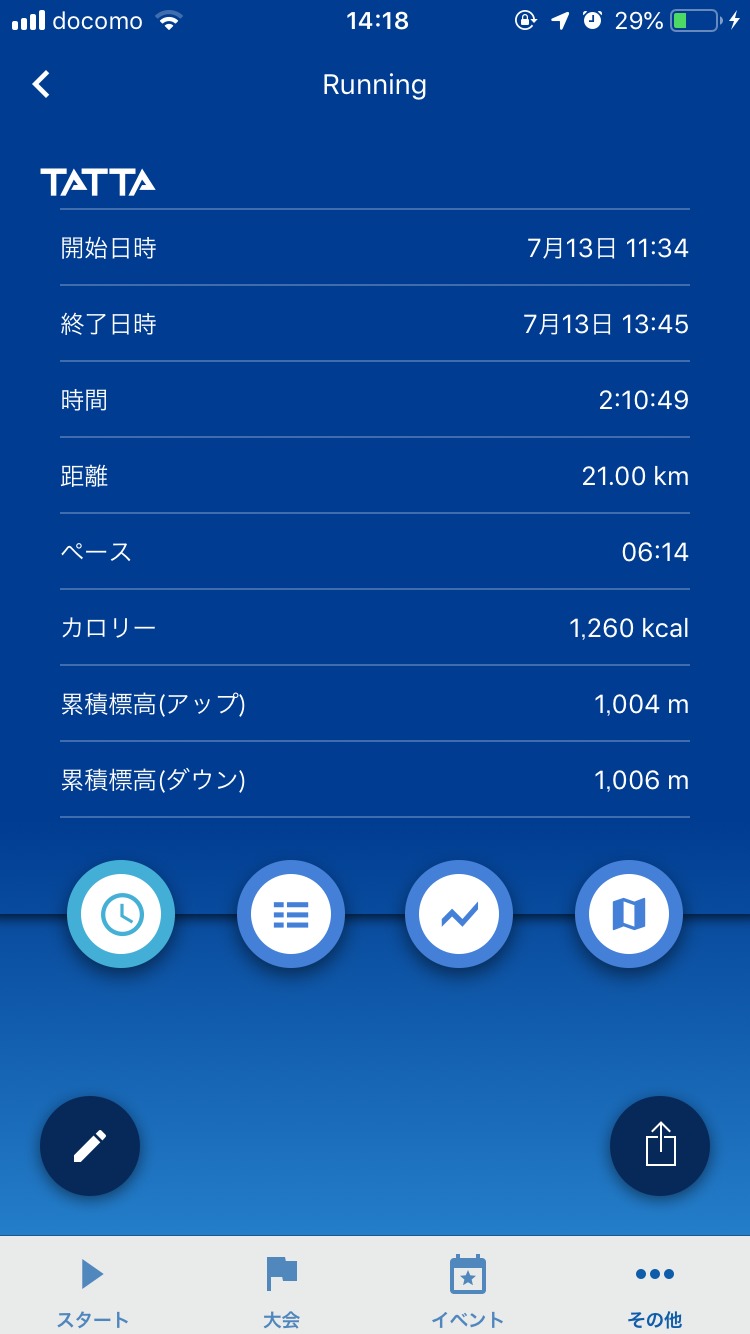750x1334 pixels.
Task: Open the 大会 tab
Action: pyautogui.click(x=281, y=1290)
